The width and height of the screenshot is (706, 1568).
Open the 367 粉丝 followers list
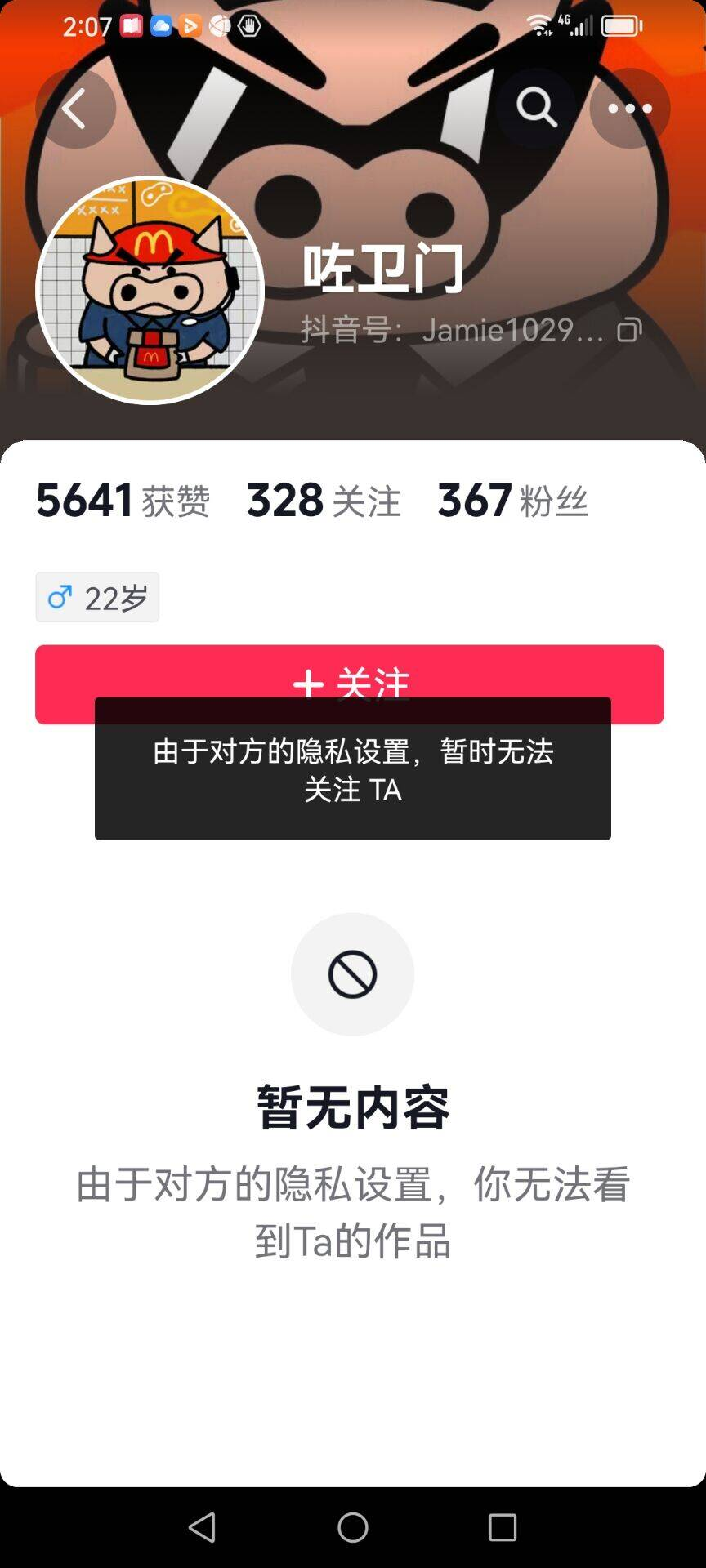click(513, 501)
